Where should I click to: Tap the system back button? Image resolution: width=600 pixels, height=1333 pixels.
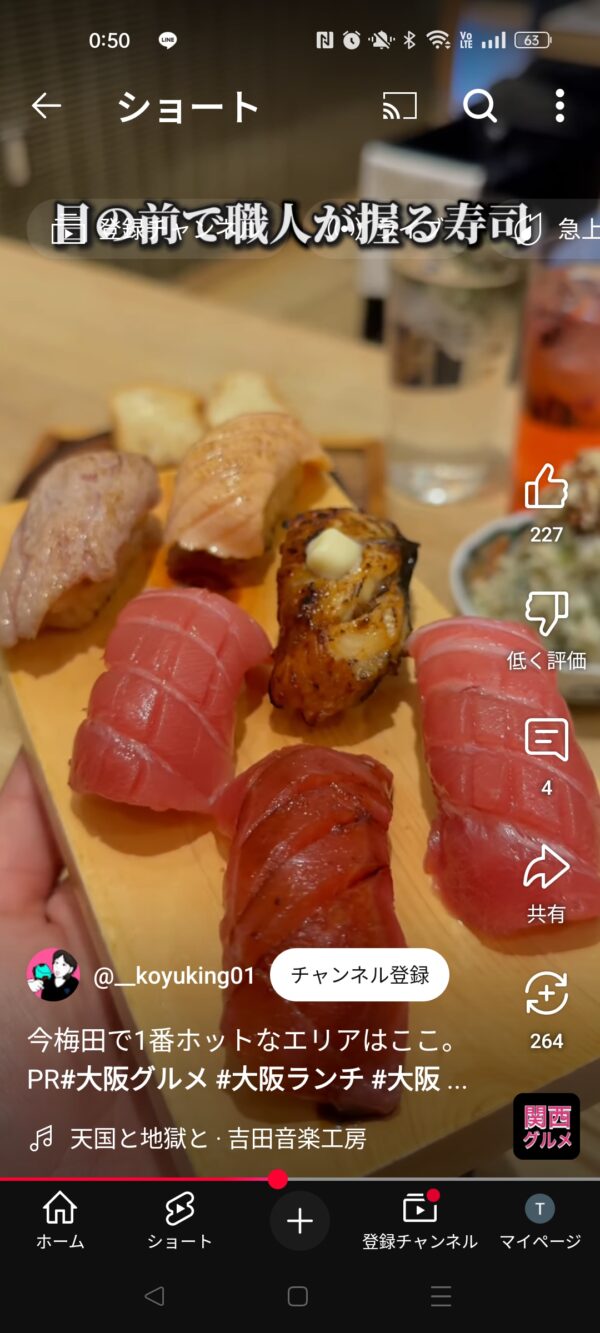tap(154, 1296)
